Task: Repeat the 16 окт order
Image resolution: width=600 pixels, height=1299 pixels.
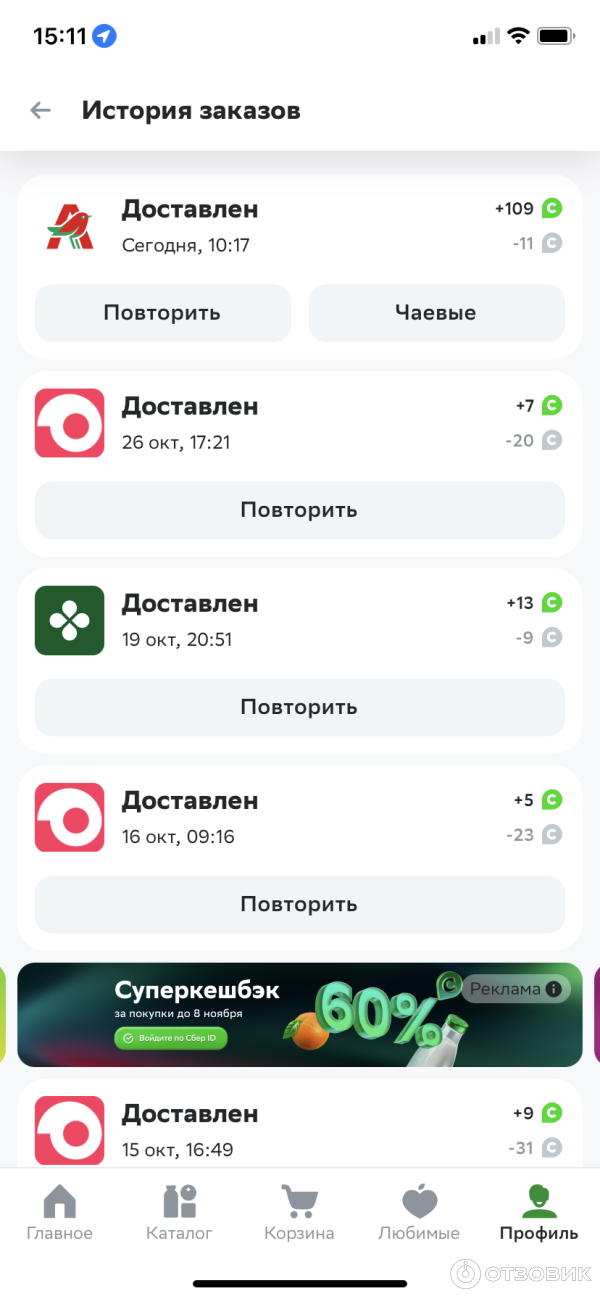Action: (299, 904)
